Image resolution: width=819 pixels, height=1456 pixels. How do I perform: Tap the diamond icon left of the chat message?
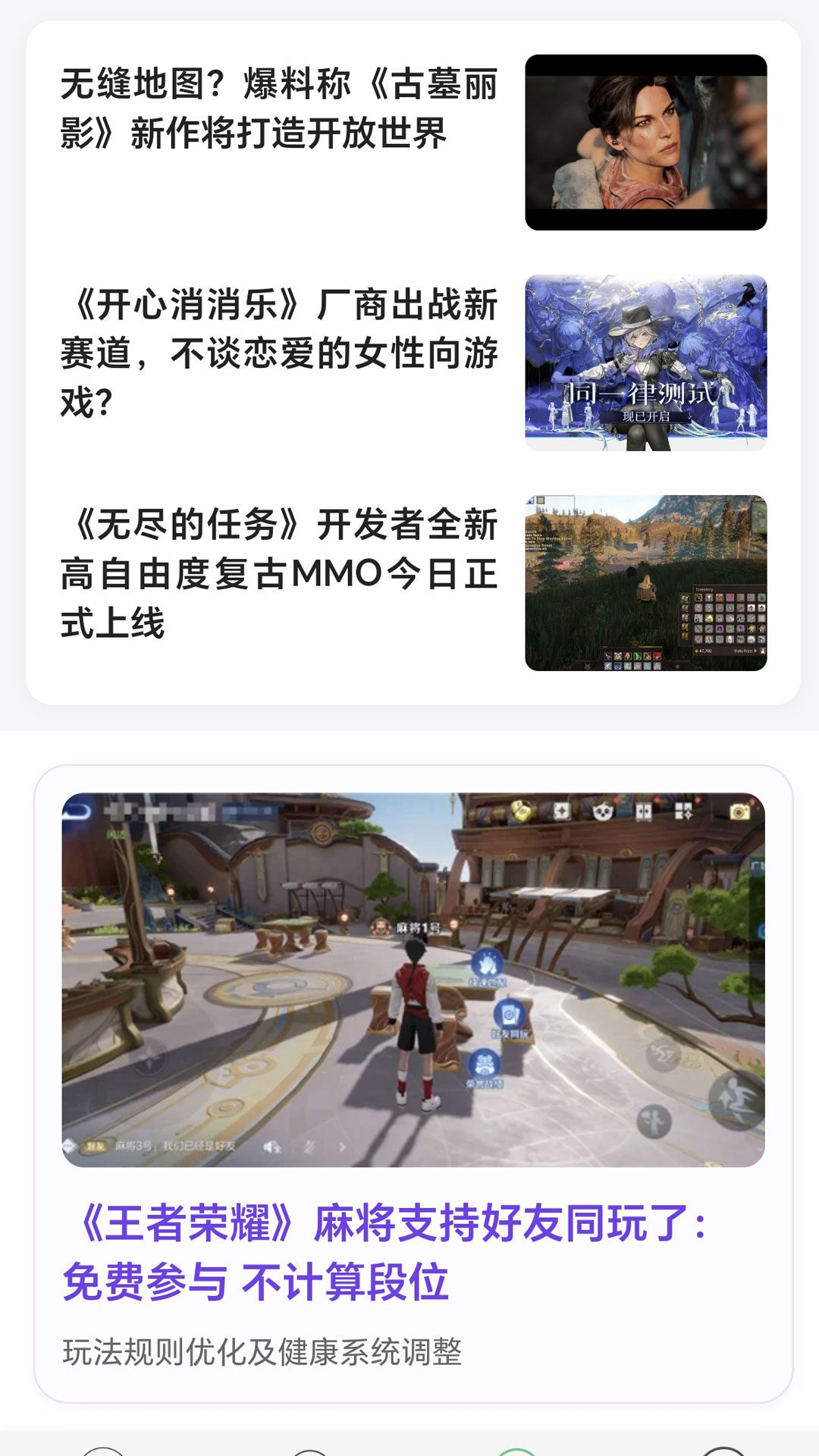(70, 1146)
